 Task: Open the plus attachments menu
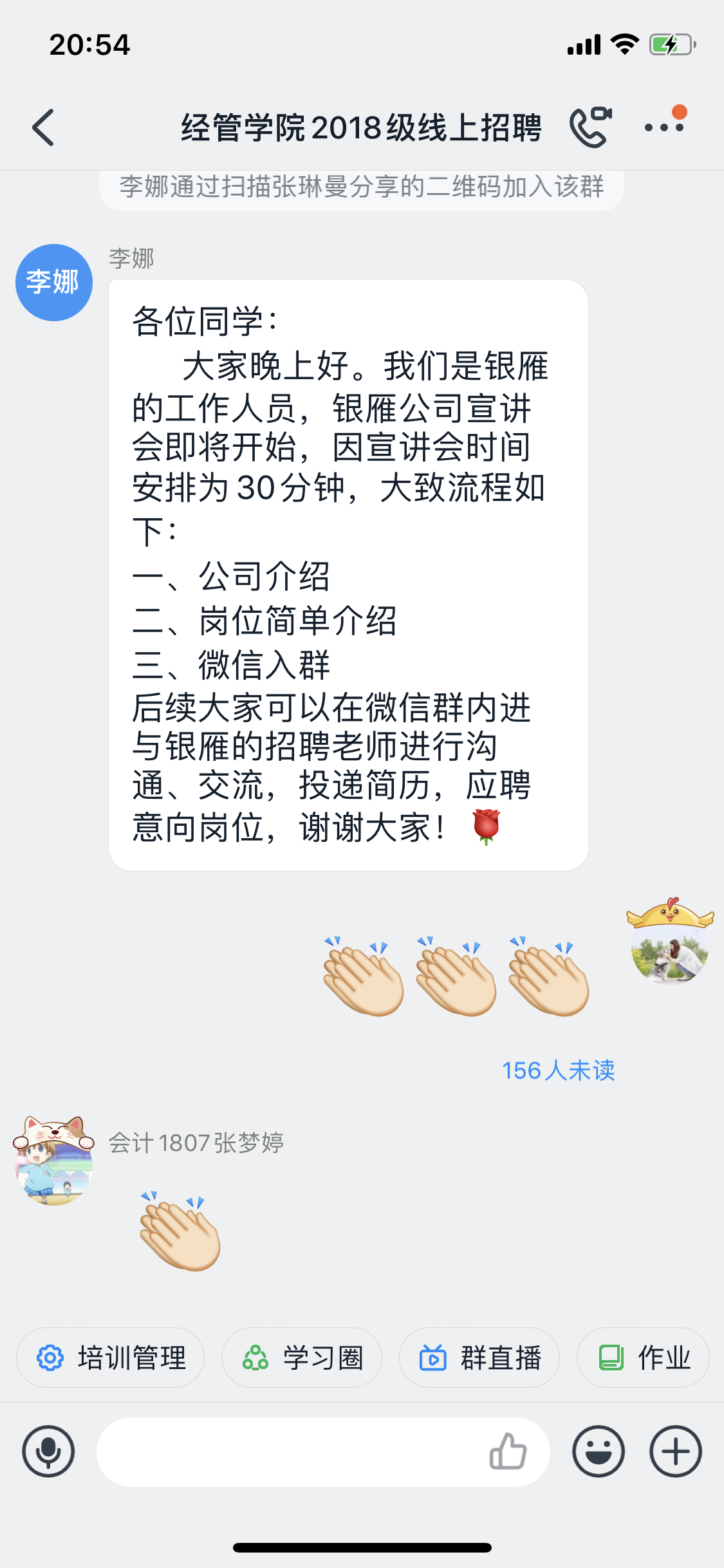coord(675,1451)
